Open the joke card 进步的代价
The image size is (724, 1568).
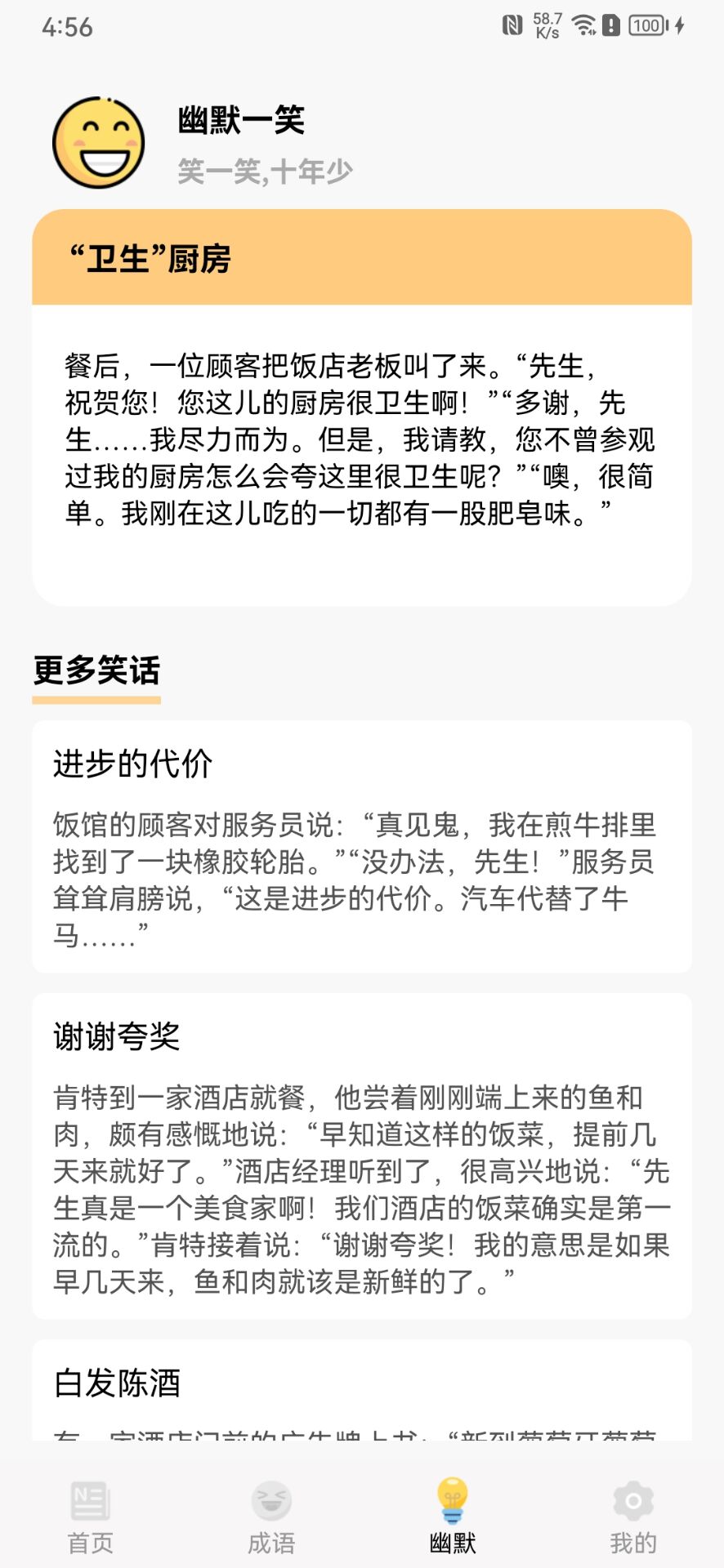point(361,846)
